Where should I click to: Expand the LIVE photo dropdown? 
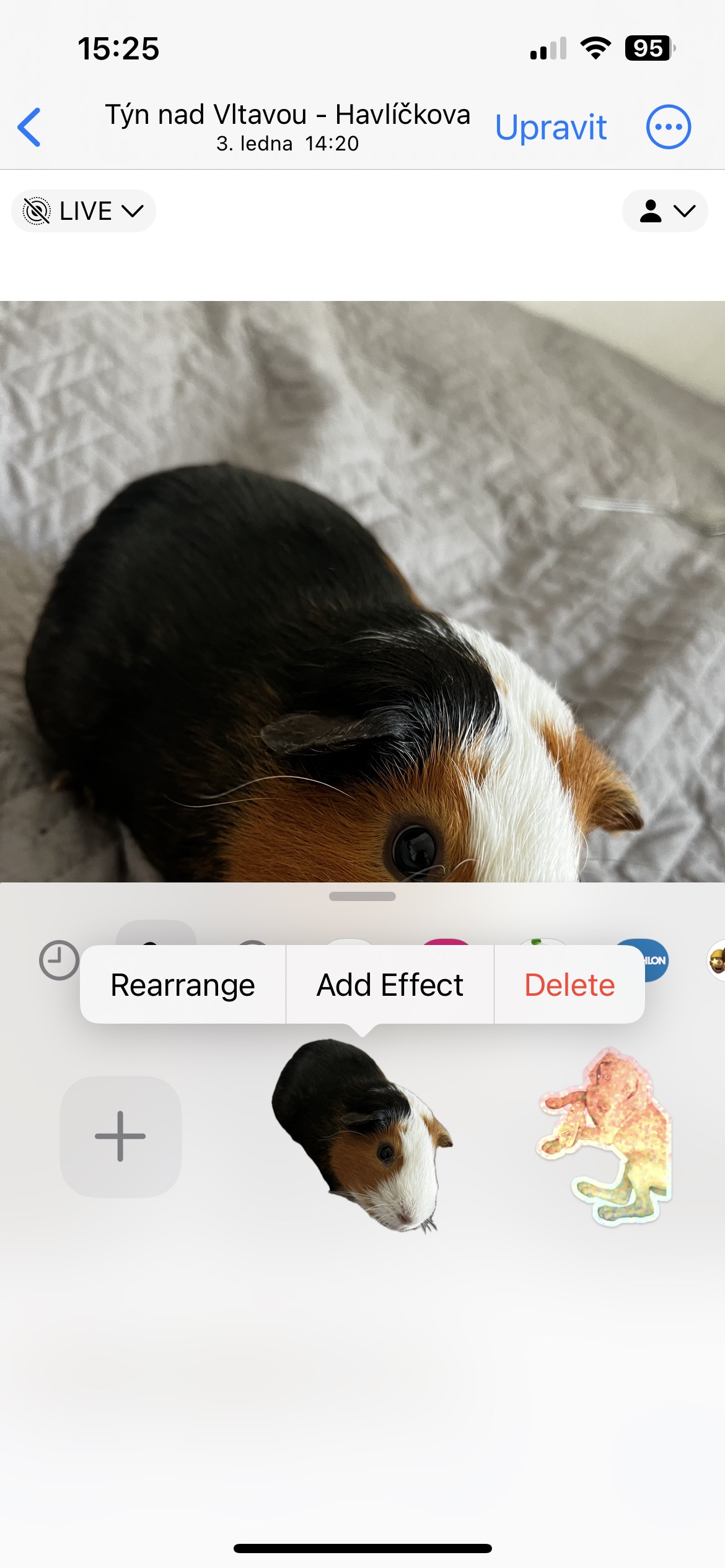click(x=84, y=211)
